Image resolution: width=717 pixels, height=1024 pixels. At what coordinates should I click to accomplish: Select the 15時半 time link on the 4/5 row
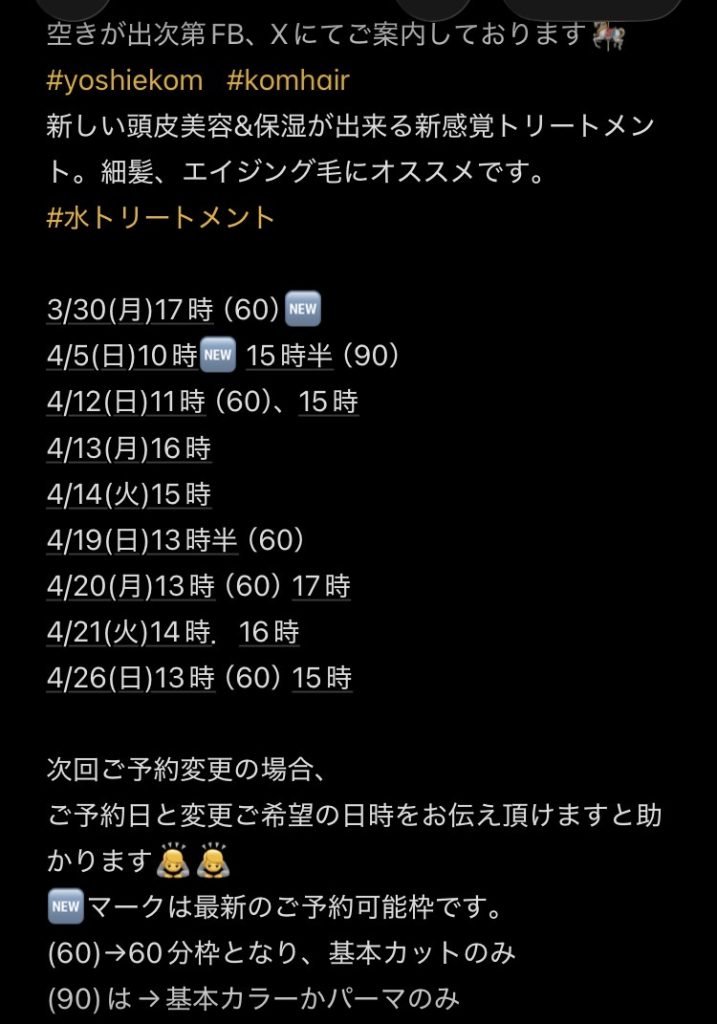[290, 356]
